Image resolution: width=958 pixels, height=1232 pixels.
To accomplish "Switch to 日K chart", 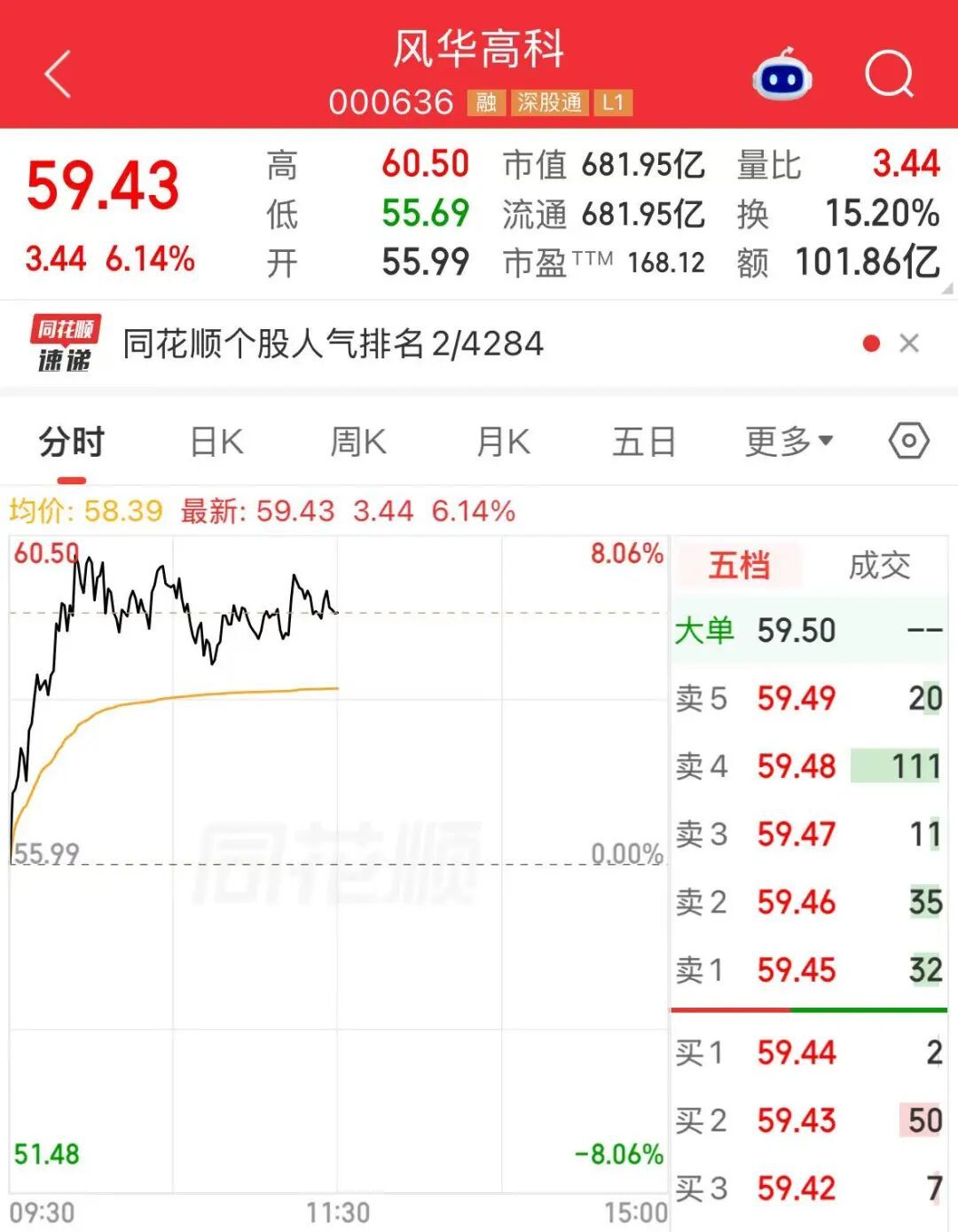I will point(216,441).
